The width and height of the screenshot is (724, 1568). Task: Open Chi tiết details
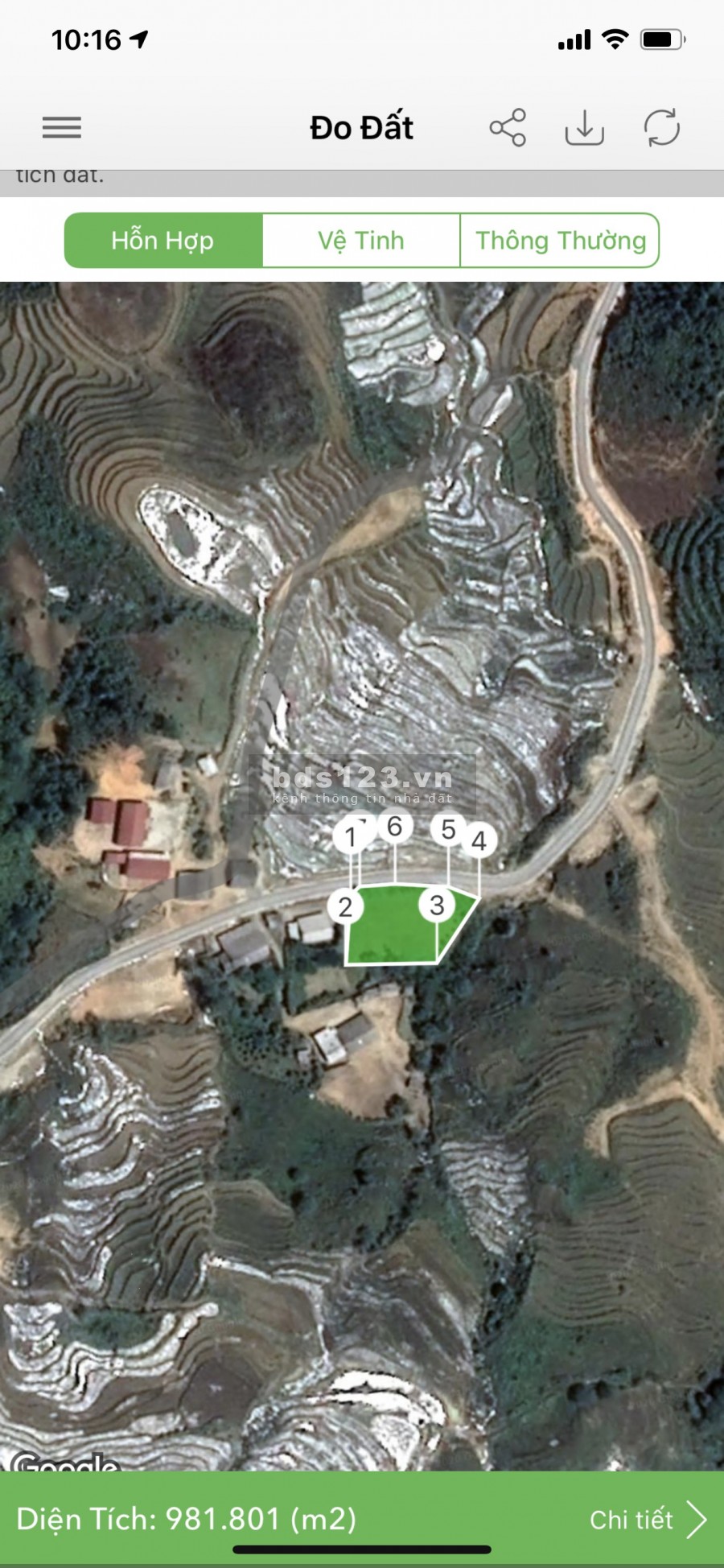(x=646, y=1520)
